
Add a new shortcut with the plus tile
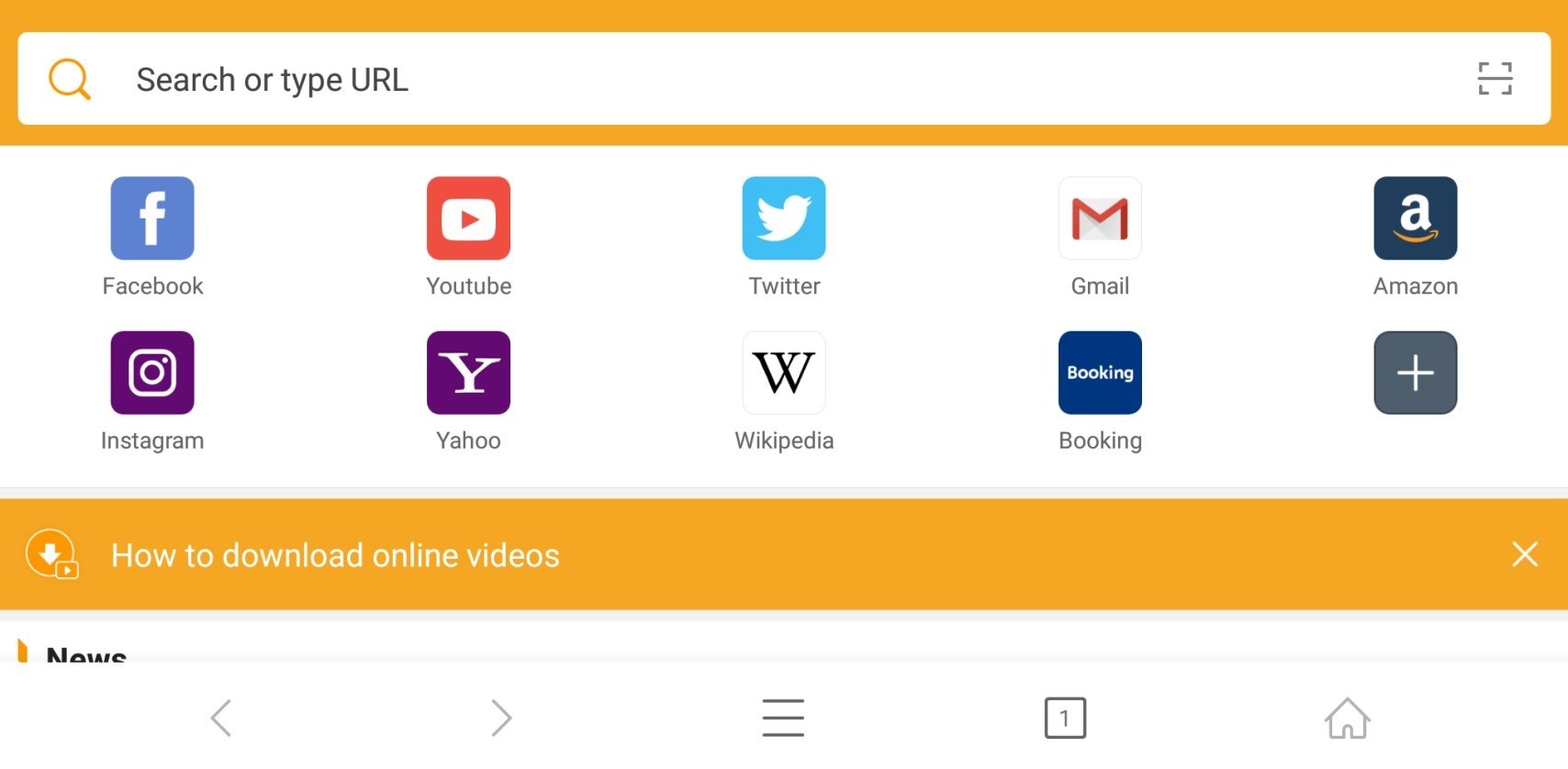[x=1415, y=373]
